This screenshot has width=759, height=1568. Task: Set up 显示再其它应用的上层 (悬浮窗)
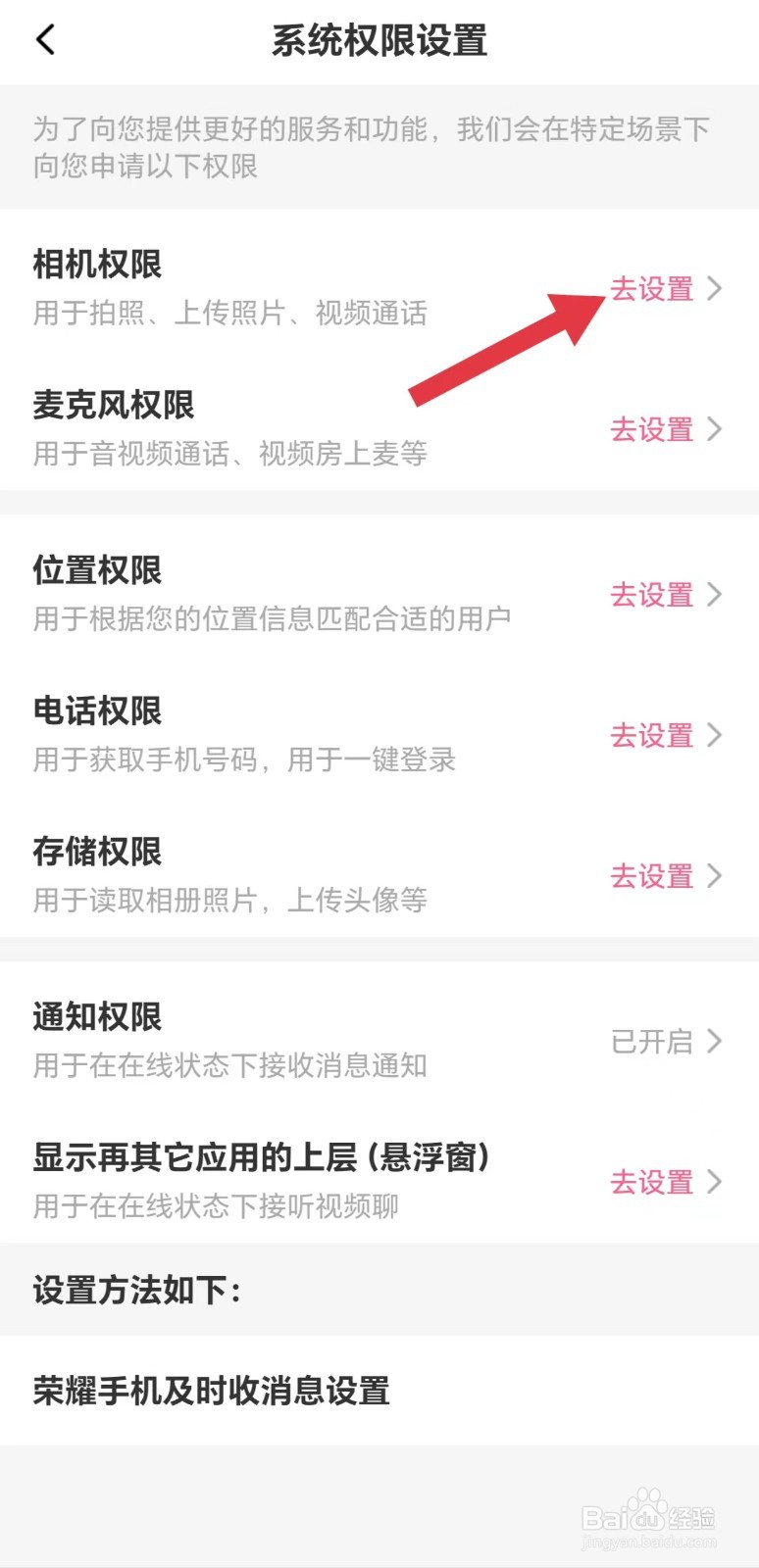tap(665, 1182)
